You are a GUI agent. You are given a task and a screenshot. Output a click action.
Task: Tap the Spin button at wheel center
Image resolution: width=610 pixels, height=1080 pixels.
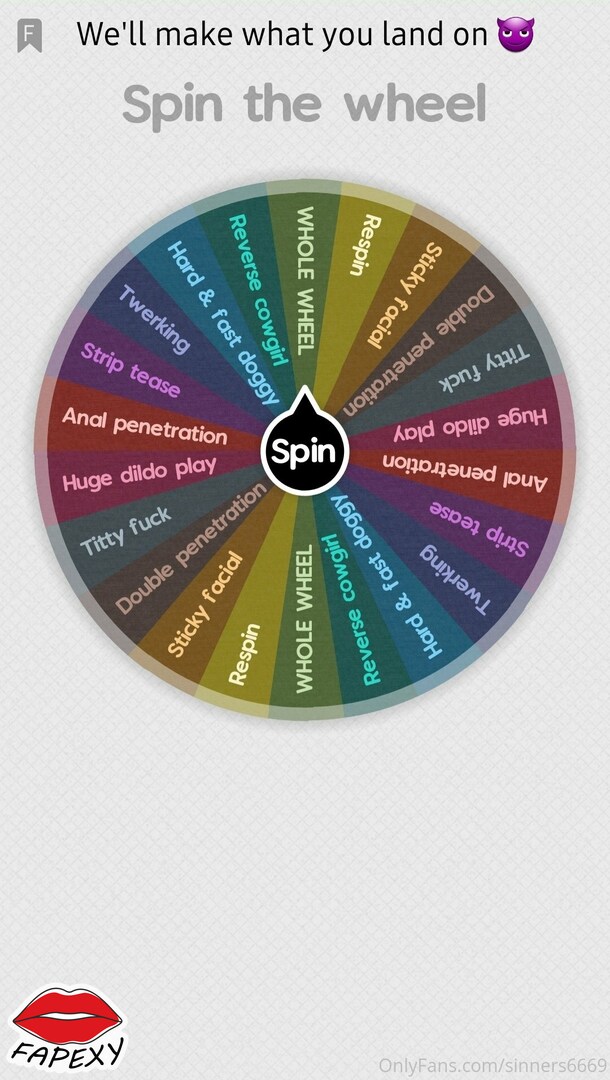pyautogui.click(x=304, y=449)
